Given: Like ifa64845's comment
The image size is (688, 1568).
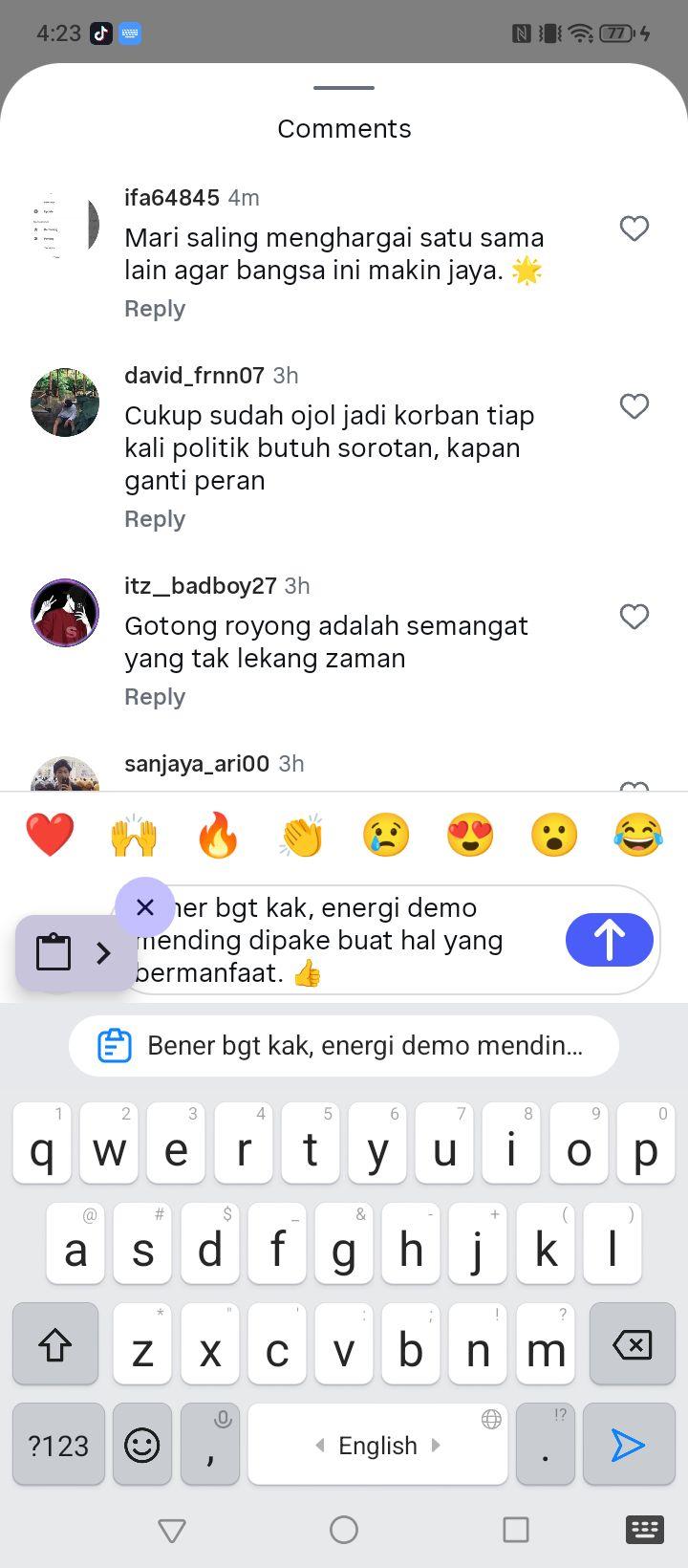Looking at the screenshot, I should tap(634, 229).
